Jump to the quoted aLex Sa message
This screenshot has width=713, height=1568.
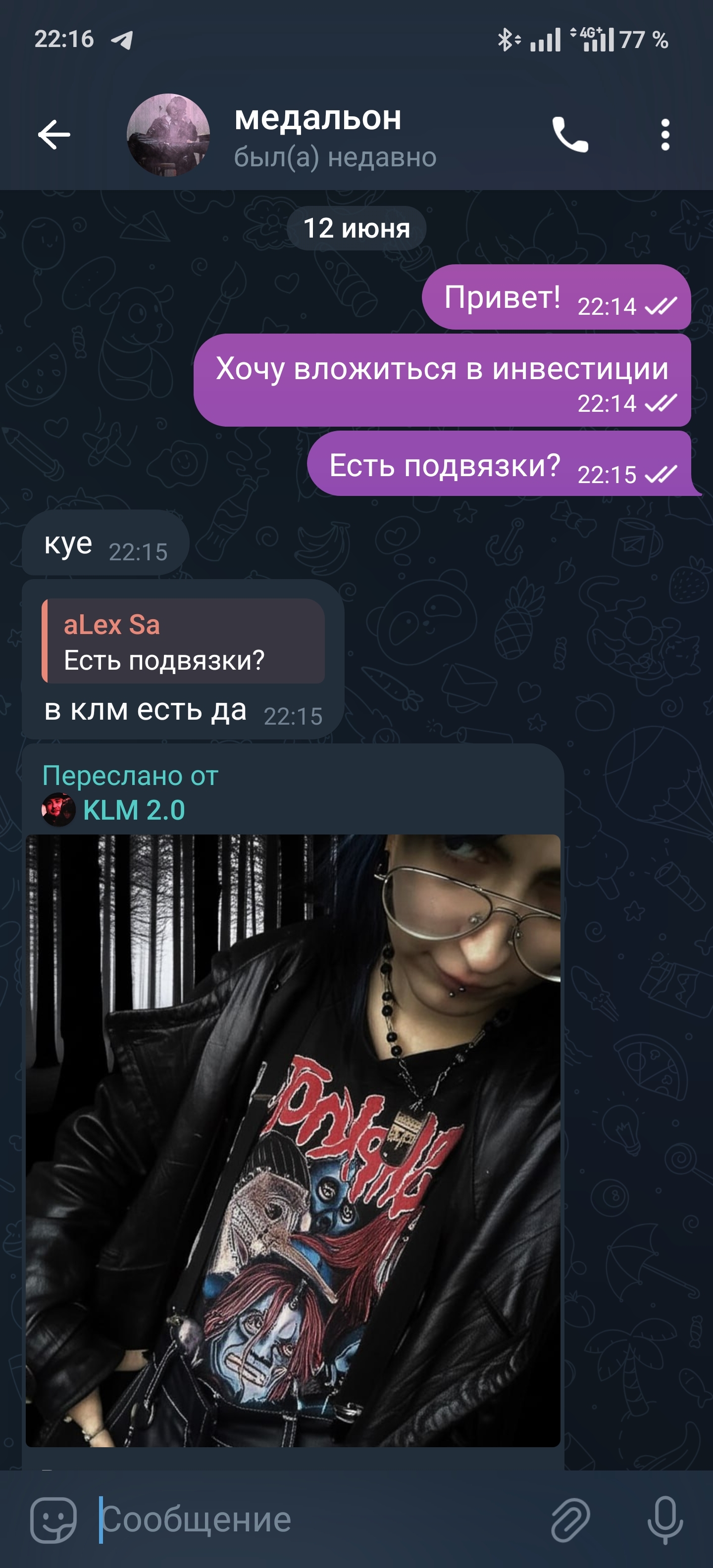(x=183, y=641)
